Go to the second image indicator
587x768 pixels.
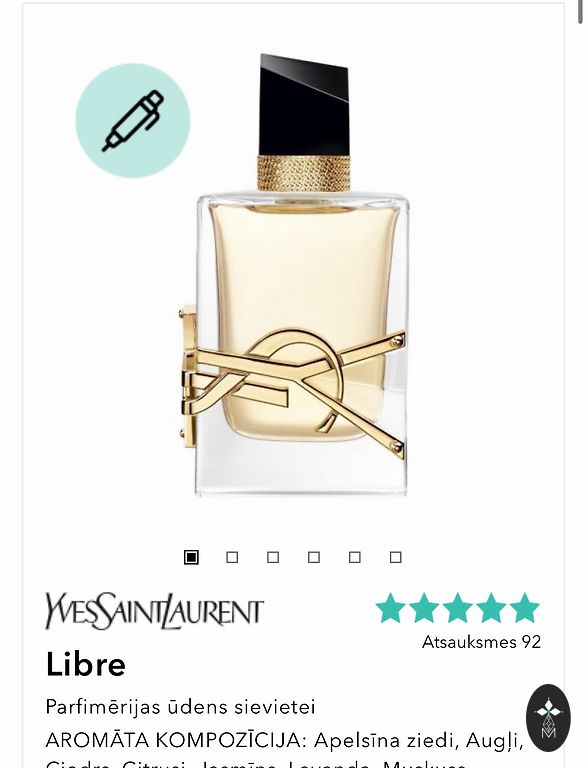coord(232,557)
